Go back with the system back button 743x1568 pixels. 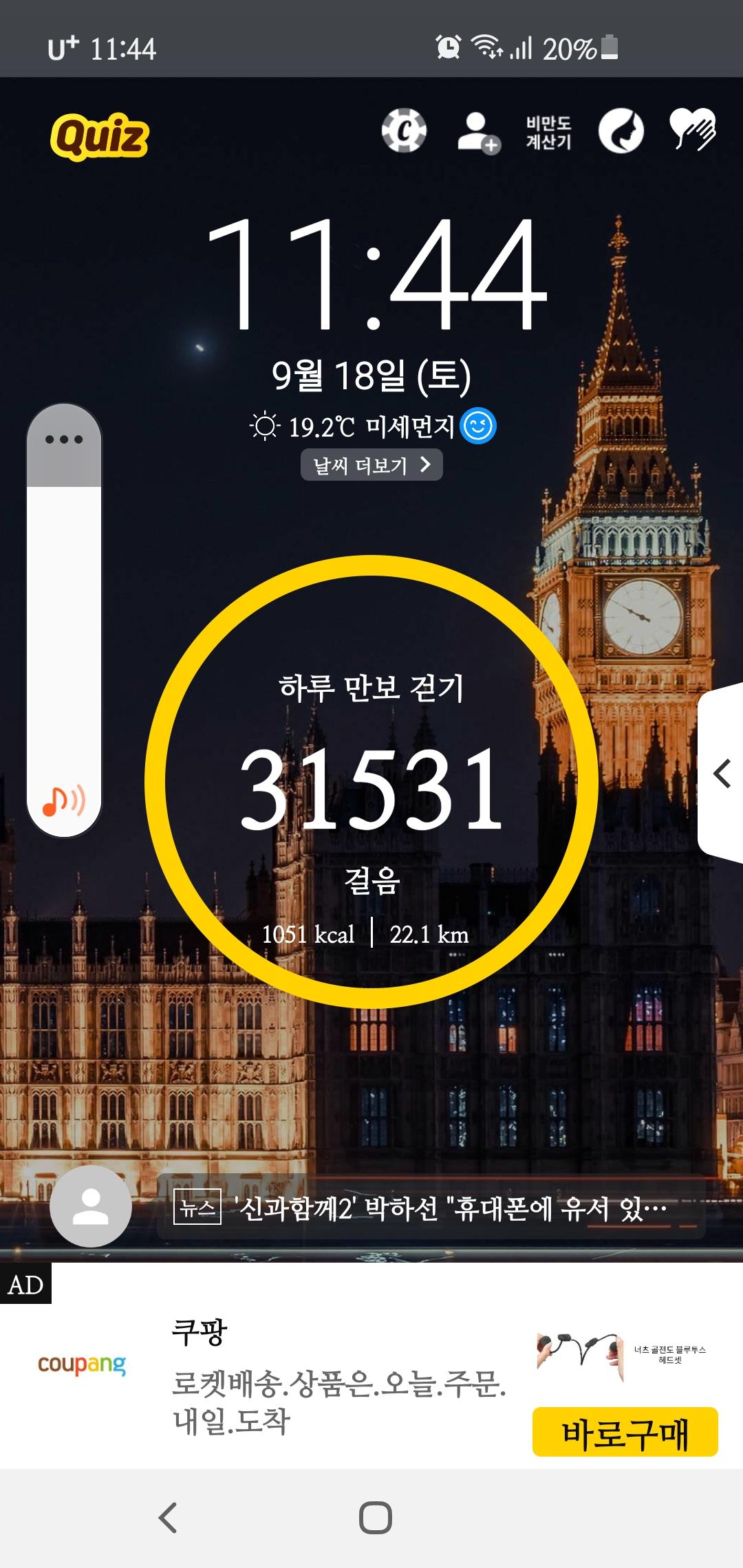pyautogui.click(x=168, y=1518)
